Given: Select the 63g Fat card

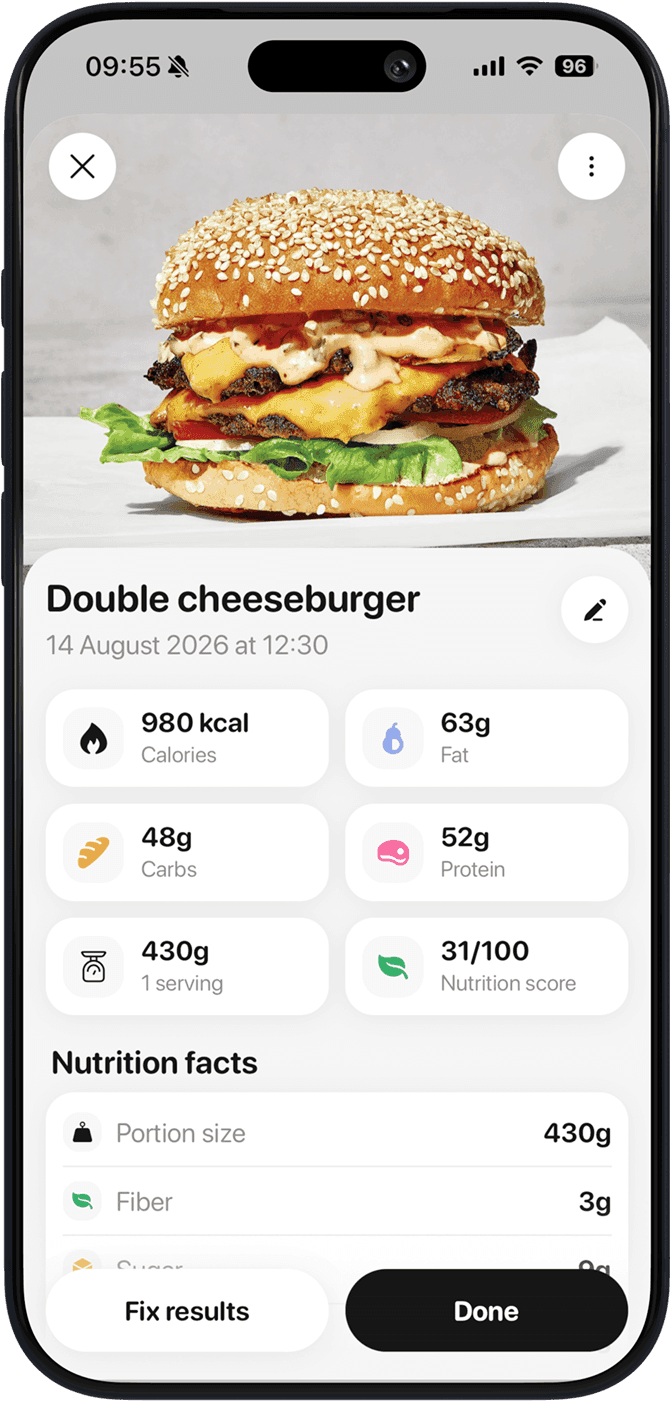Looking at the screenshot, I should tap(487, 738).
